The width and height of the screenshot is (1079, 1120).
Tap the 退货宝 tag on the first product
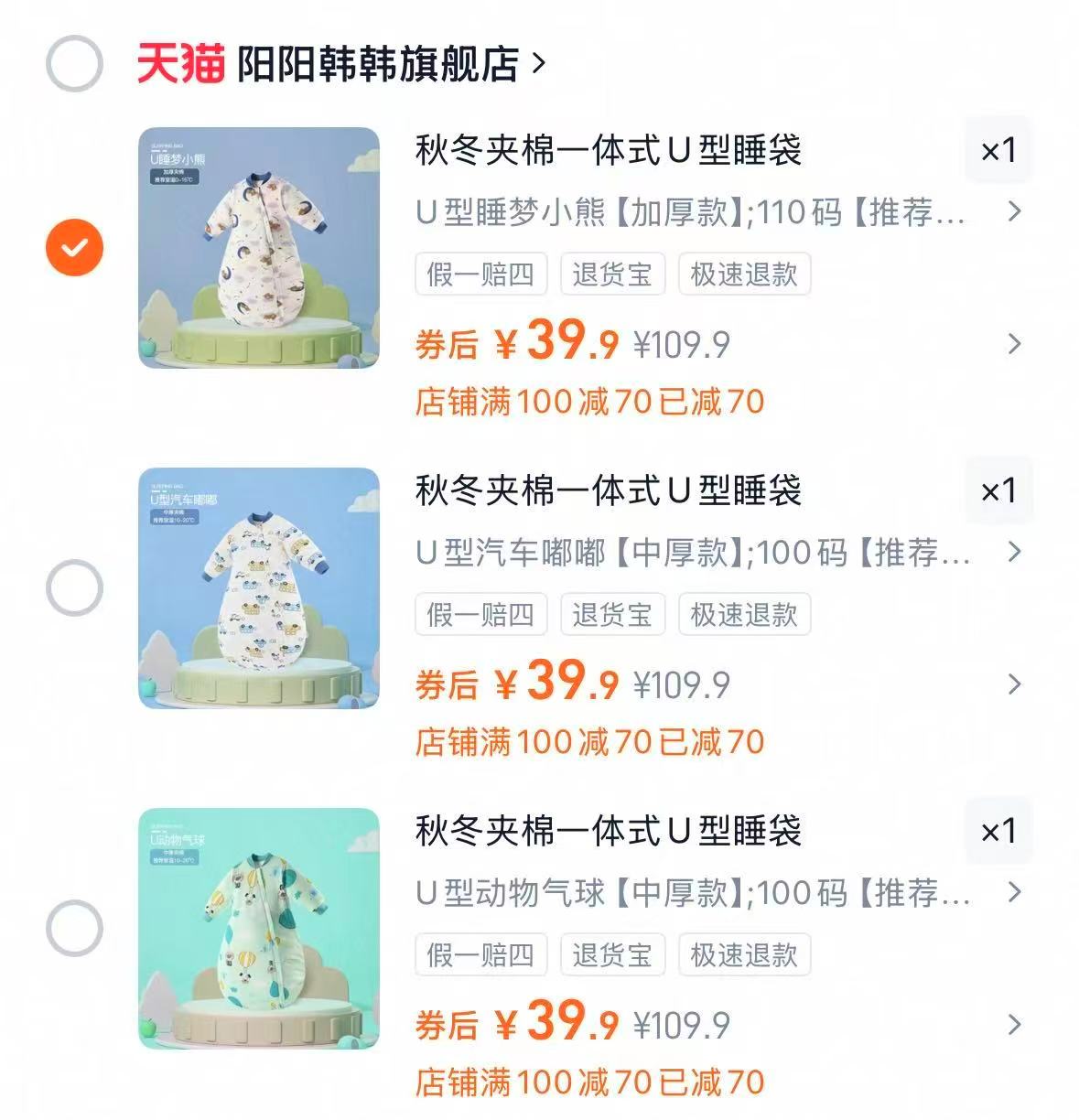point(611,275)
